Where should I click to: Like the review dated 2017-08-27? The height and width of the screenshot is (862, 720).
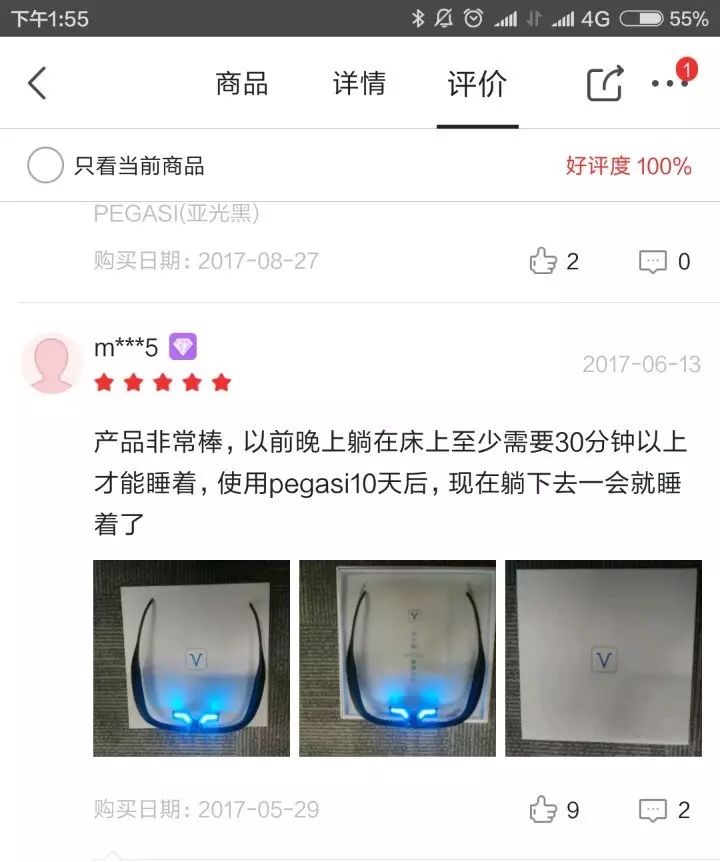[x=555, y=262]
